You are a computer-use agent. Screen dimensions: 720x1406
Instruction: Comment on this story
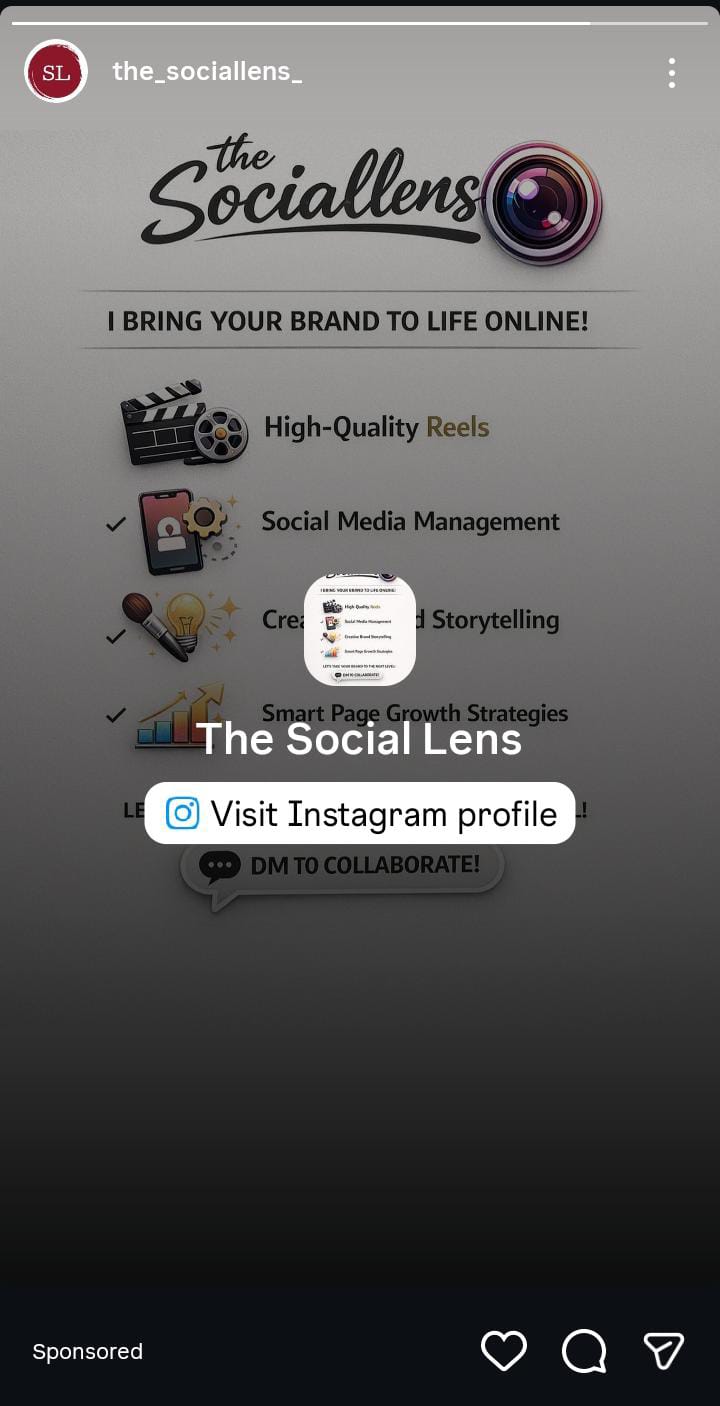[584, 1351]
